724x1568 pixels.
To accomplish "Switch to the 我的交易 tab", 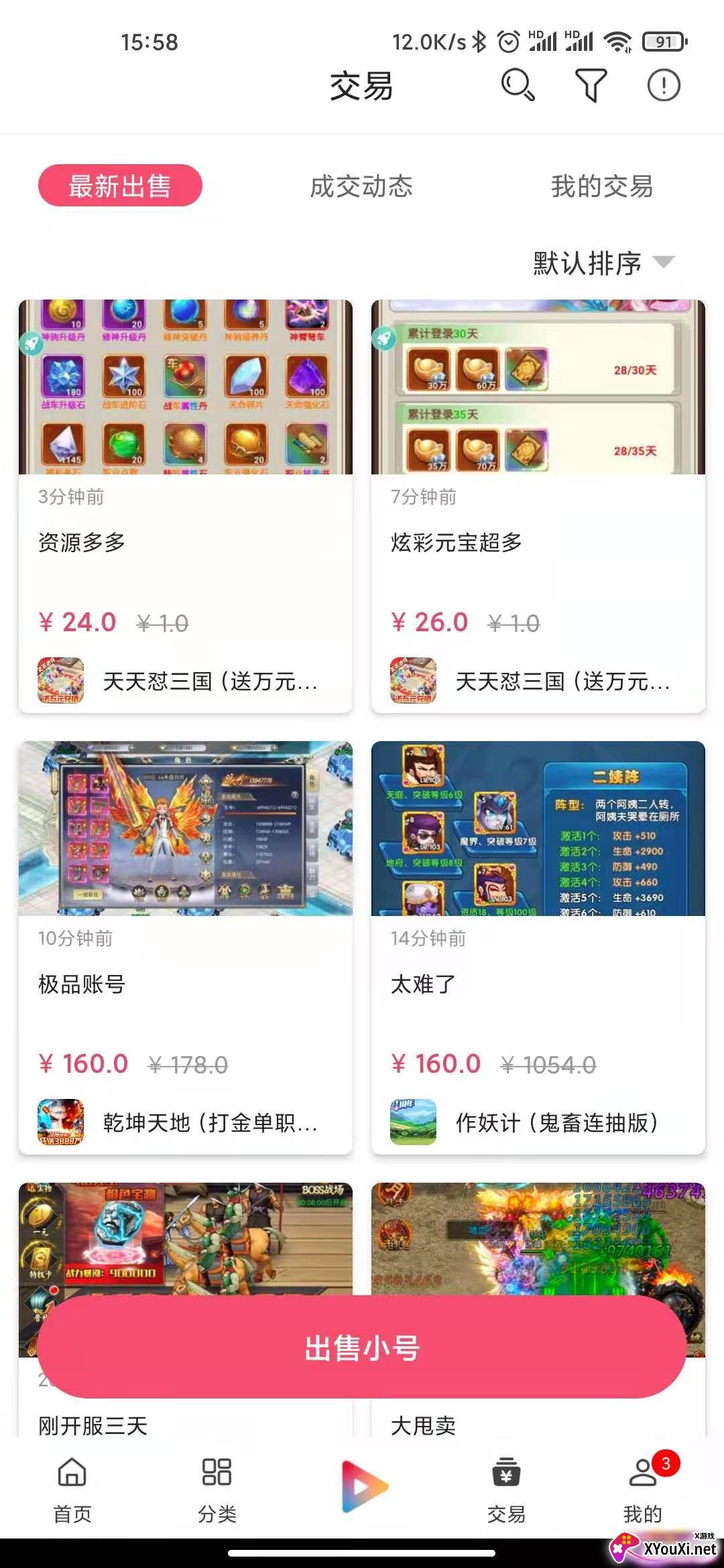I will click(602, 186).
